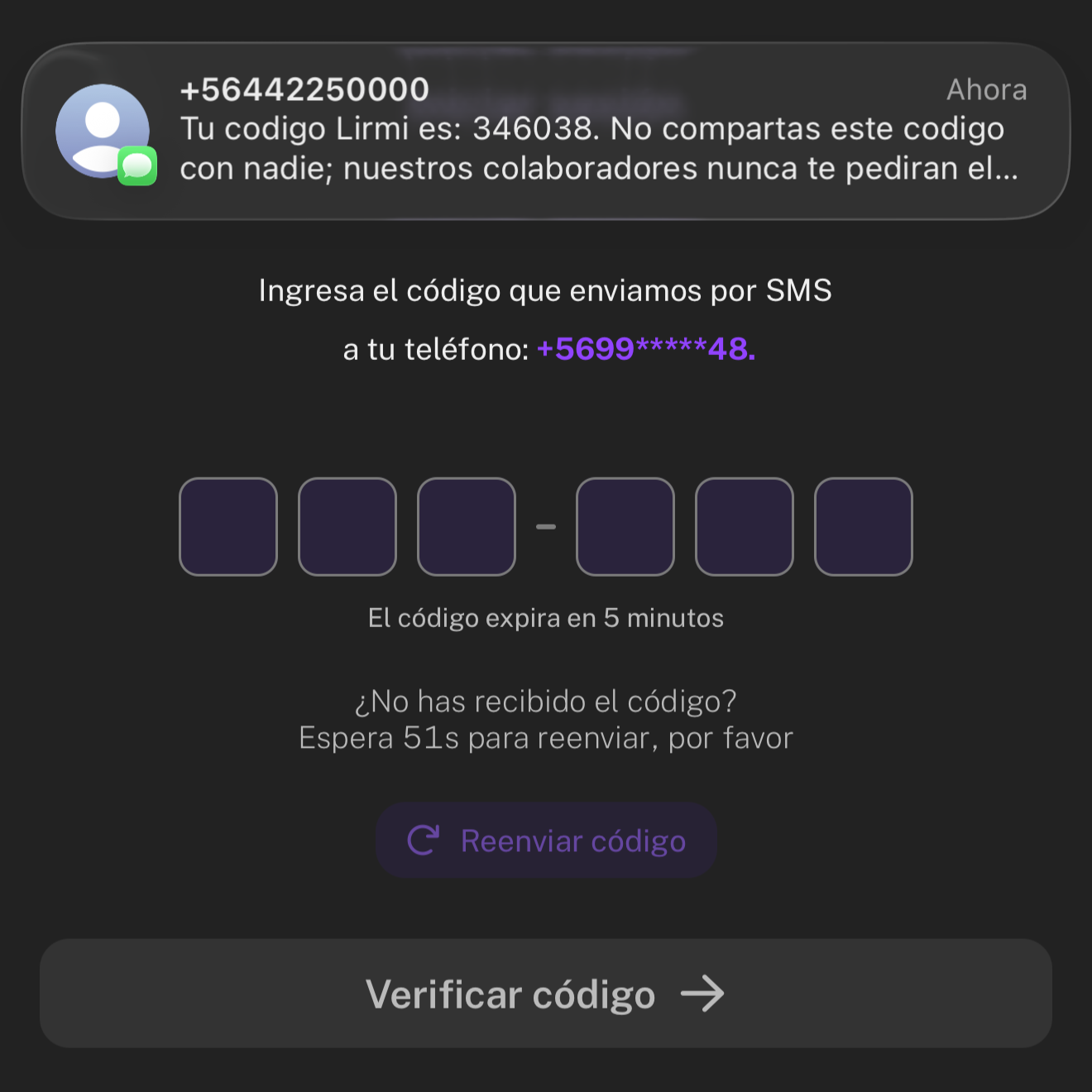Focus the sixth code digit box
This screenshot has height=1092, width=1092.
point(864,527)
